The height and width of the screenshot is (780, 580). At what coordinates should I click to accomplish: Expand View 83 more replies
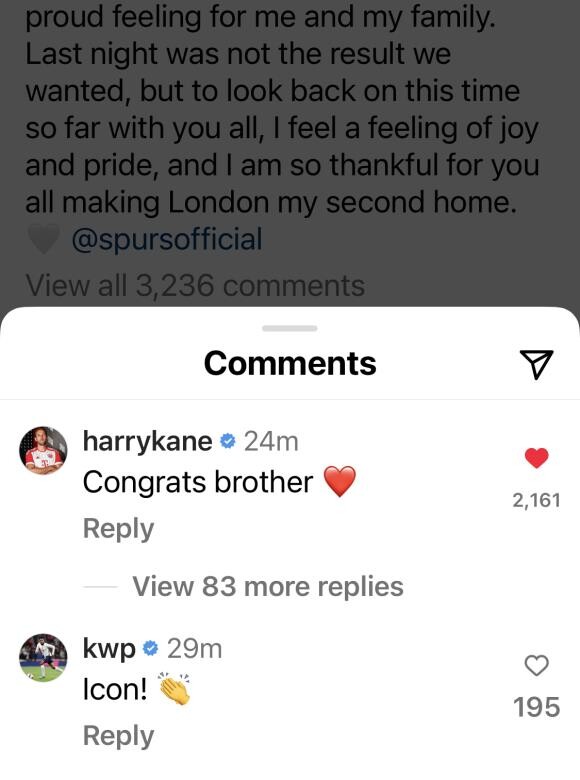pos(268,586)
